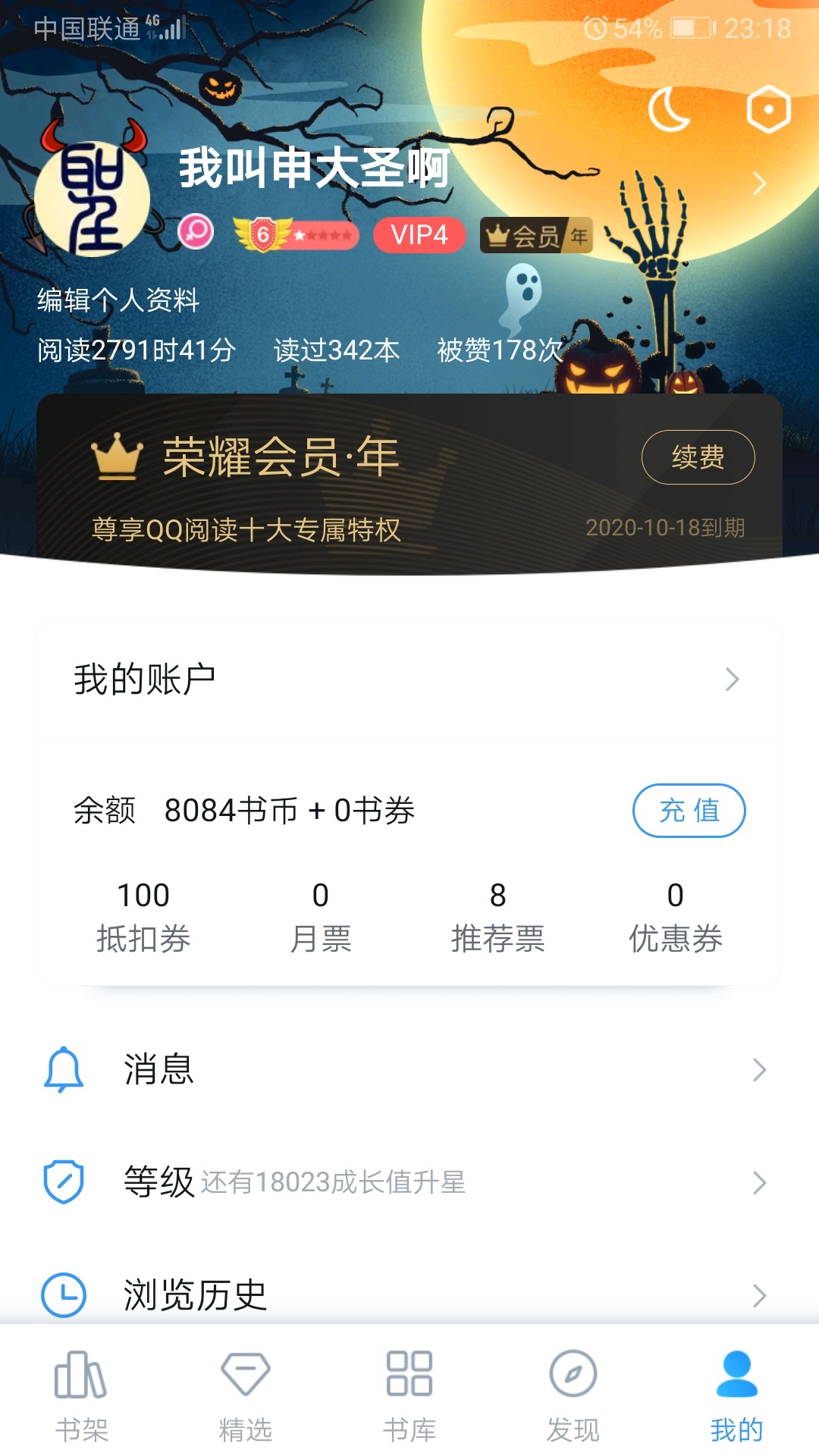
Task: Tap the profile avatar picture
Action: [x=93, y=199]
